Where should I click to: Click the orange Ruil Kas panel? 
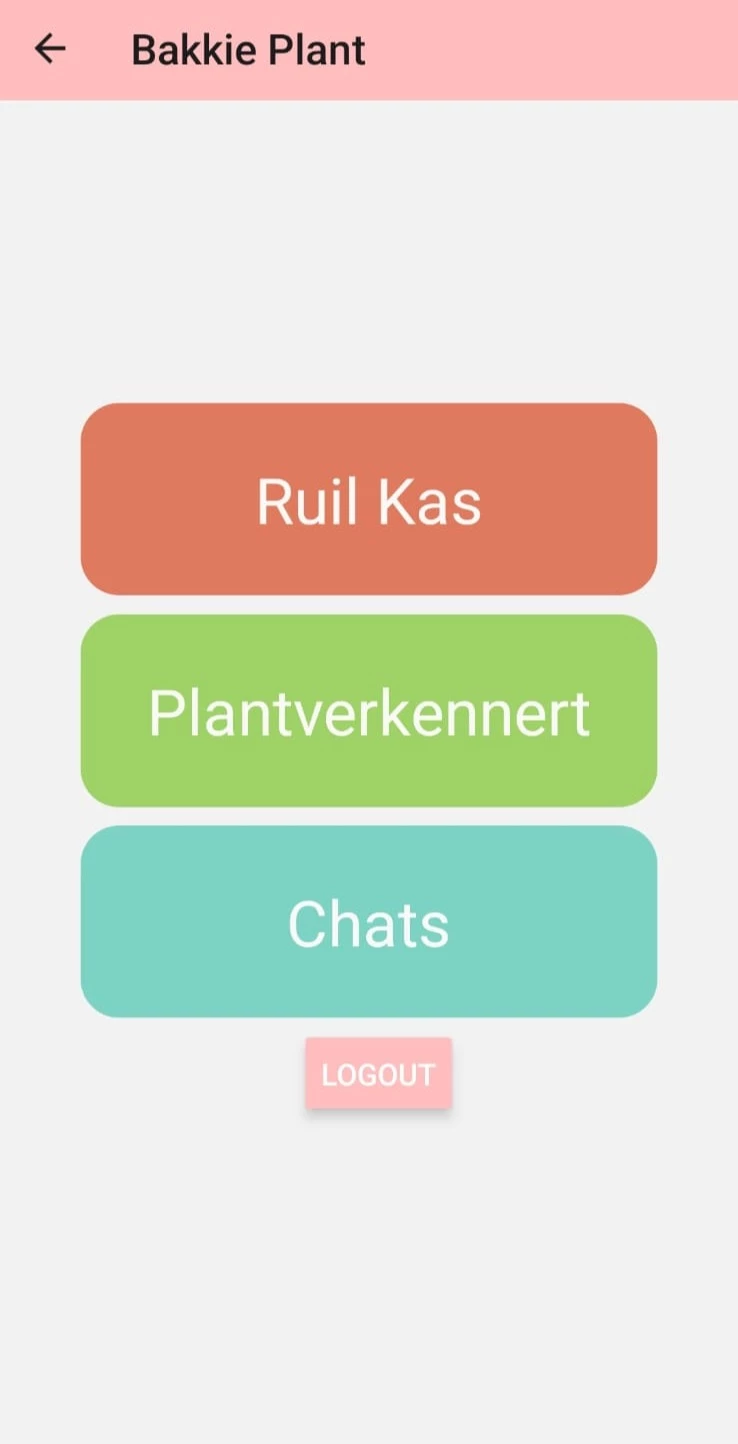pos(369,498)
